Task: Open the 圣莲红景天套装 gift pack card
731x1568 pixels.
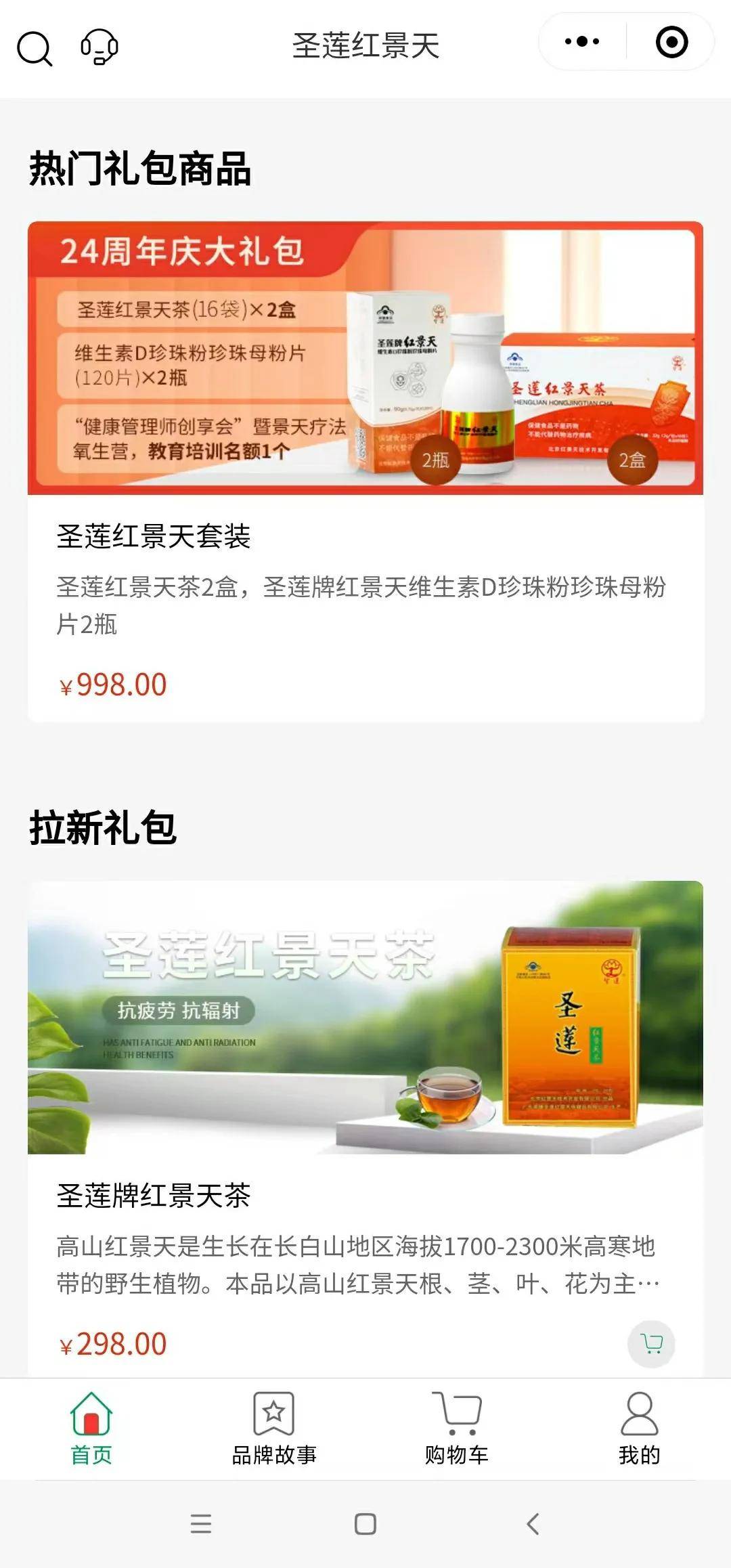Action: click(365, 471)
